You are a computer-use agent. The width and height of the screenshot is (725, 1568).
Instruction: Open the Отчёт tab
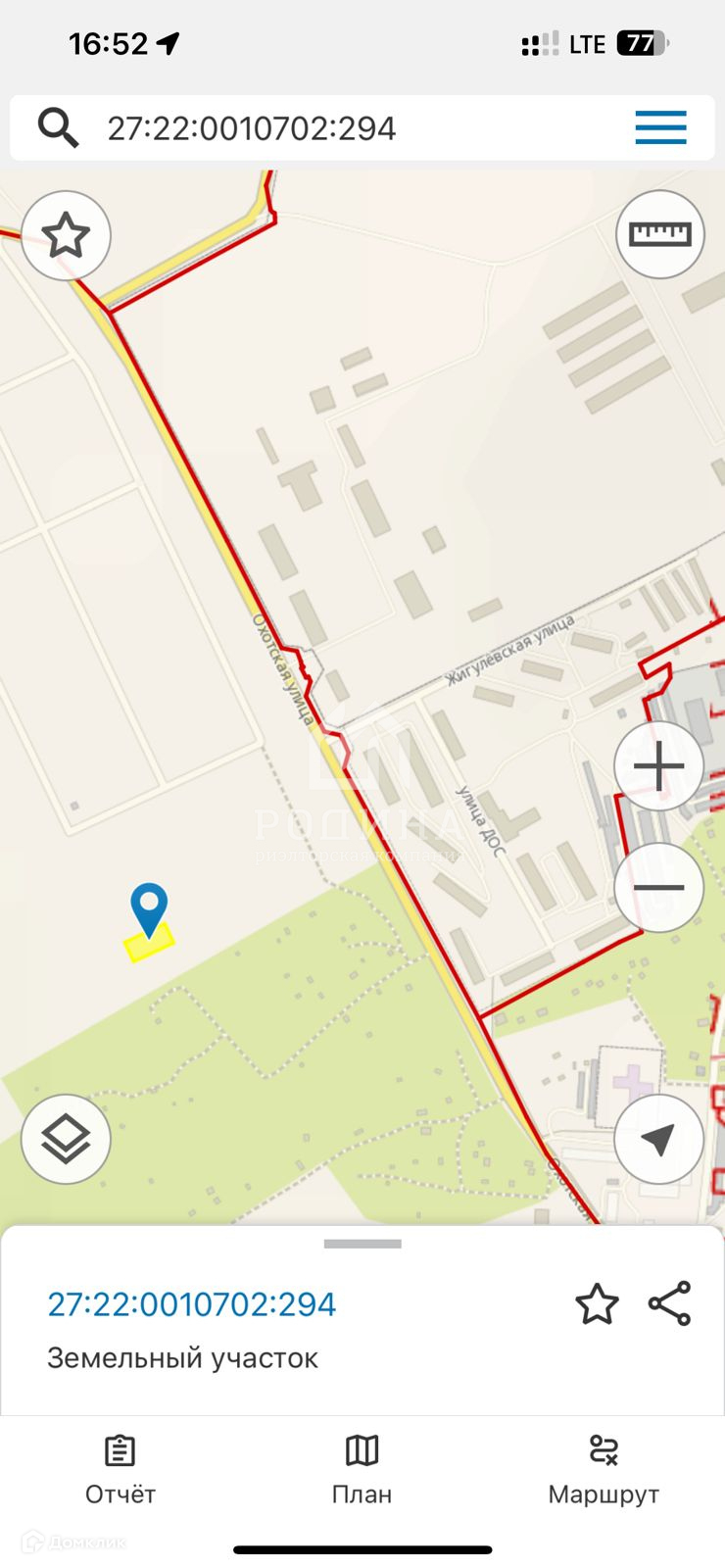[121, 1470]
